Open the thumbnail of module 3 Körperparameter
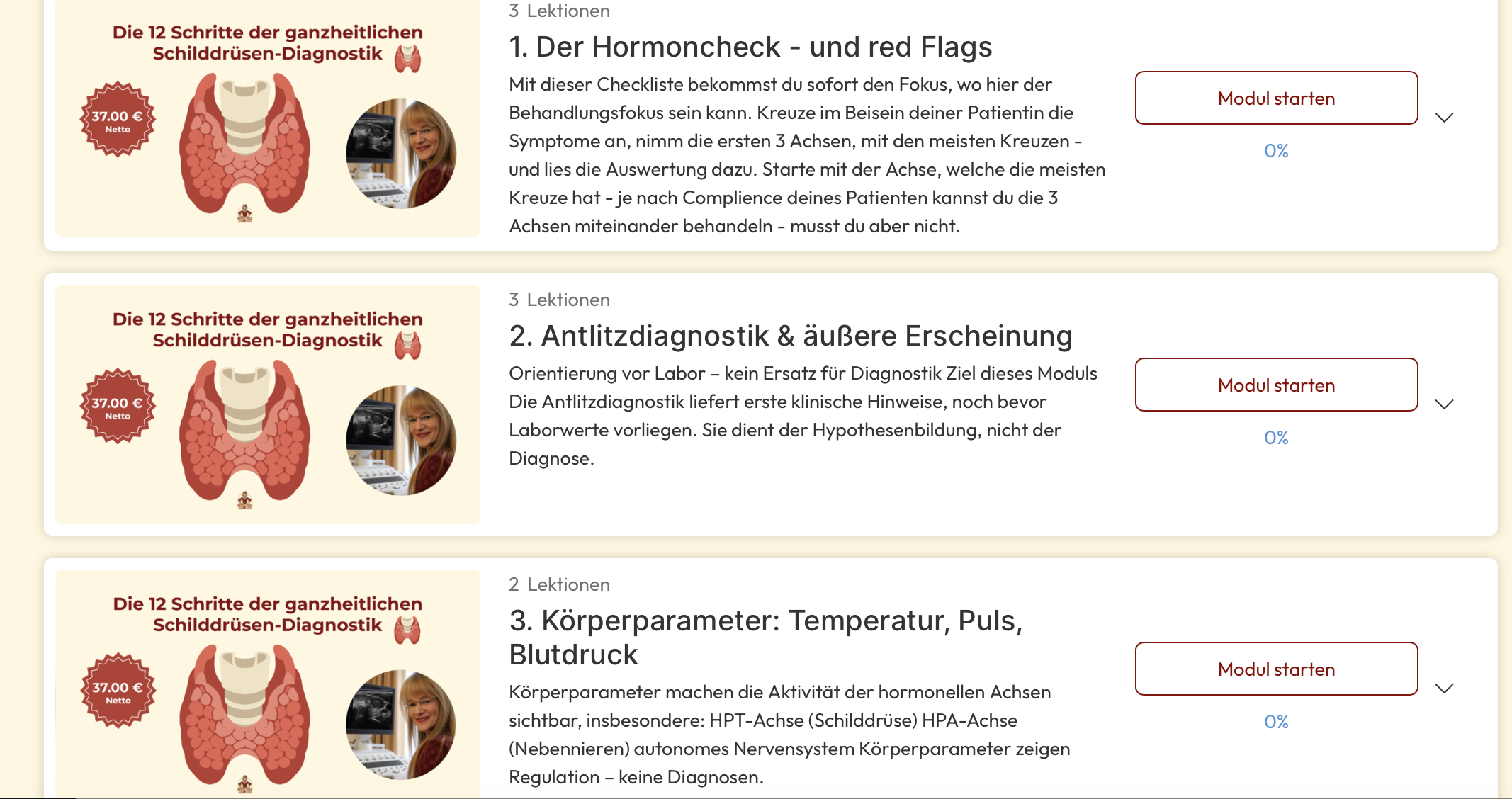1512x799 pixels. click(268, 684)
